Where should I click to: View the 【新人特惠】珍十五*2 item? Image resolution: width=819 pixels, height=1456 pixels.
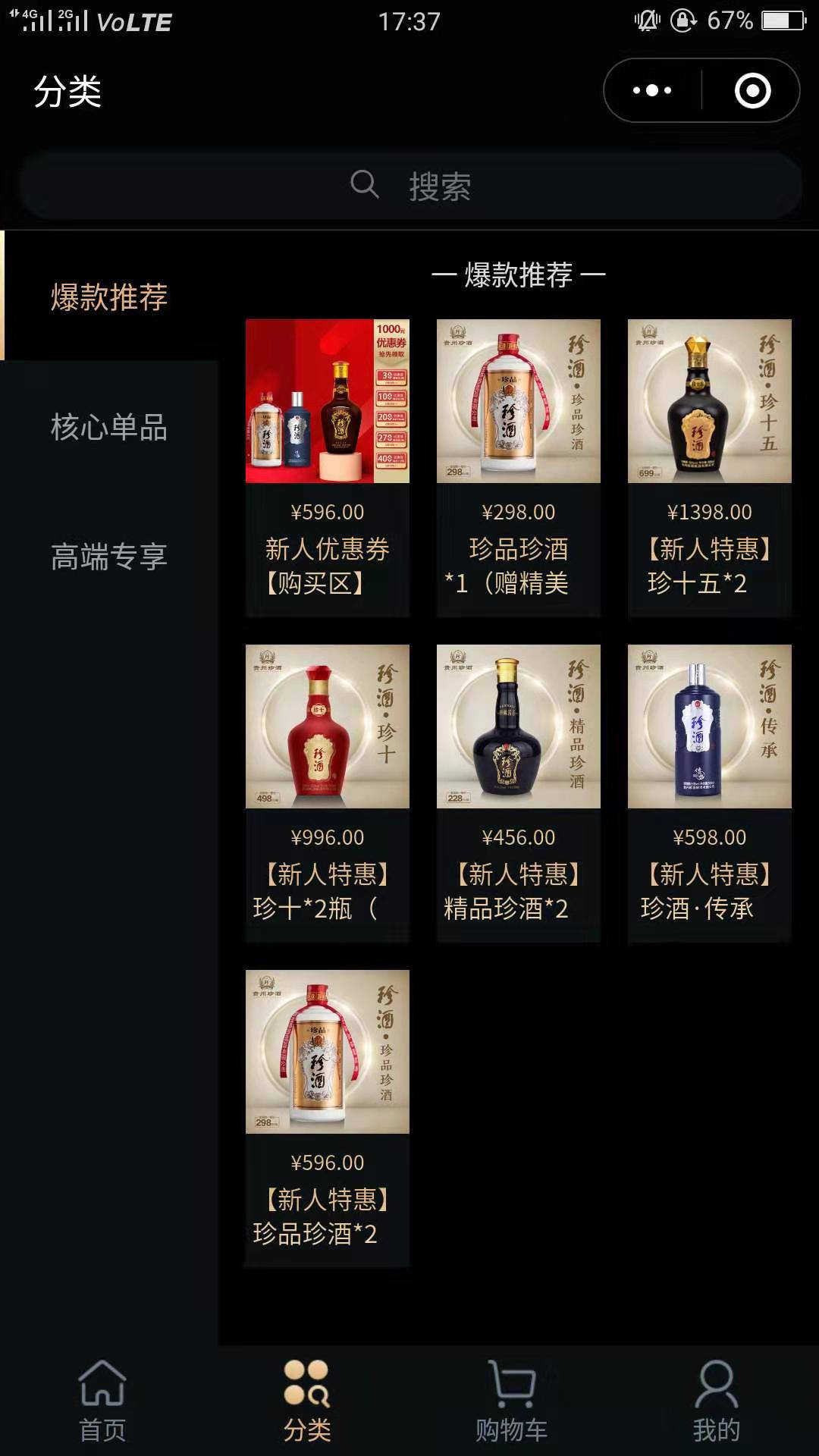pyautogui.click(x=710, y=468)
